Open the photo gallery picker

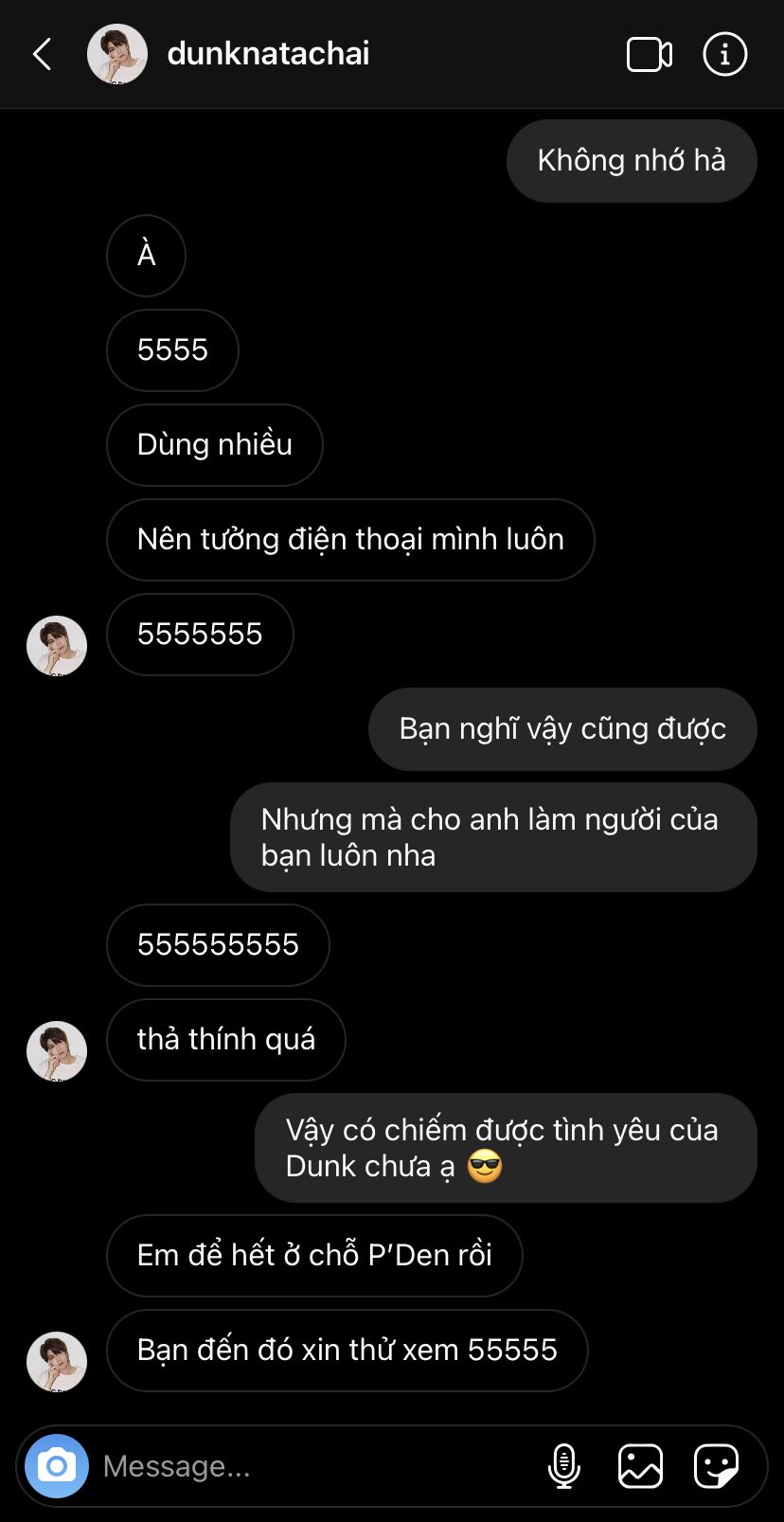[x=640, y=1466]
